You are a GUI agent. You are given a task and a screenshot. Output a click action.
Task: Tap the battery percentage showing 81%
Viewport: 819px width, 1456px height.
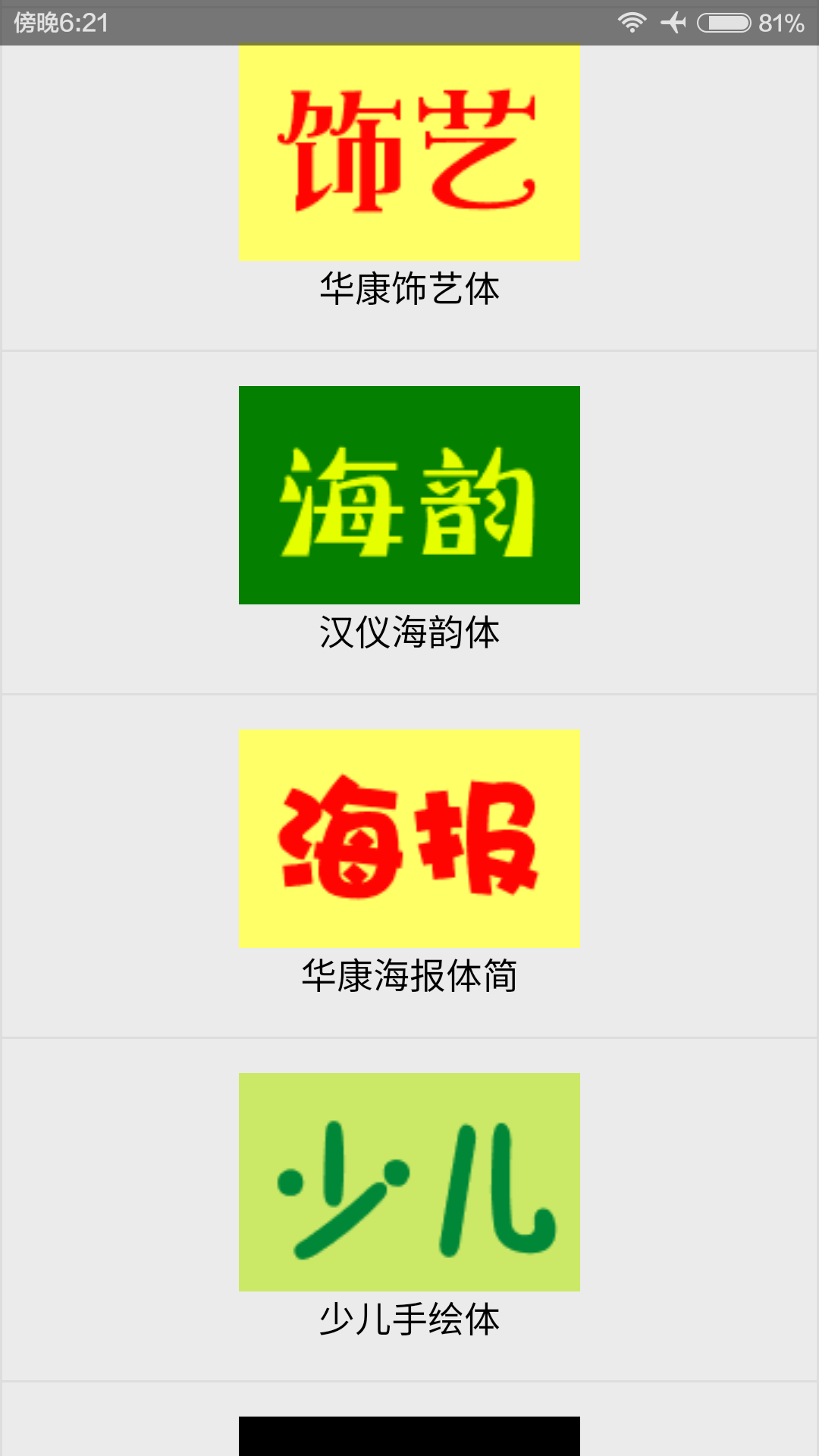783,23
